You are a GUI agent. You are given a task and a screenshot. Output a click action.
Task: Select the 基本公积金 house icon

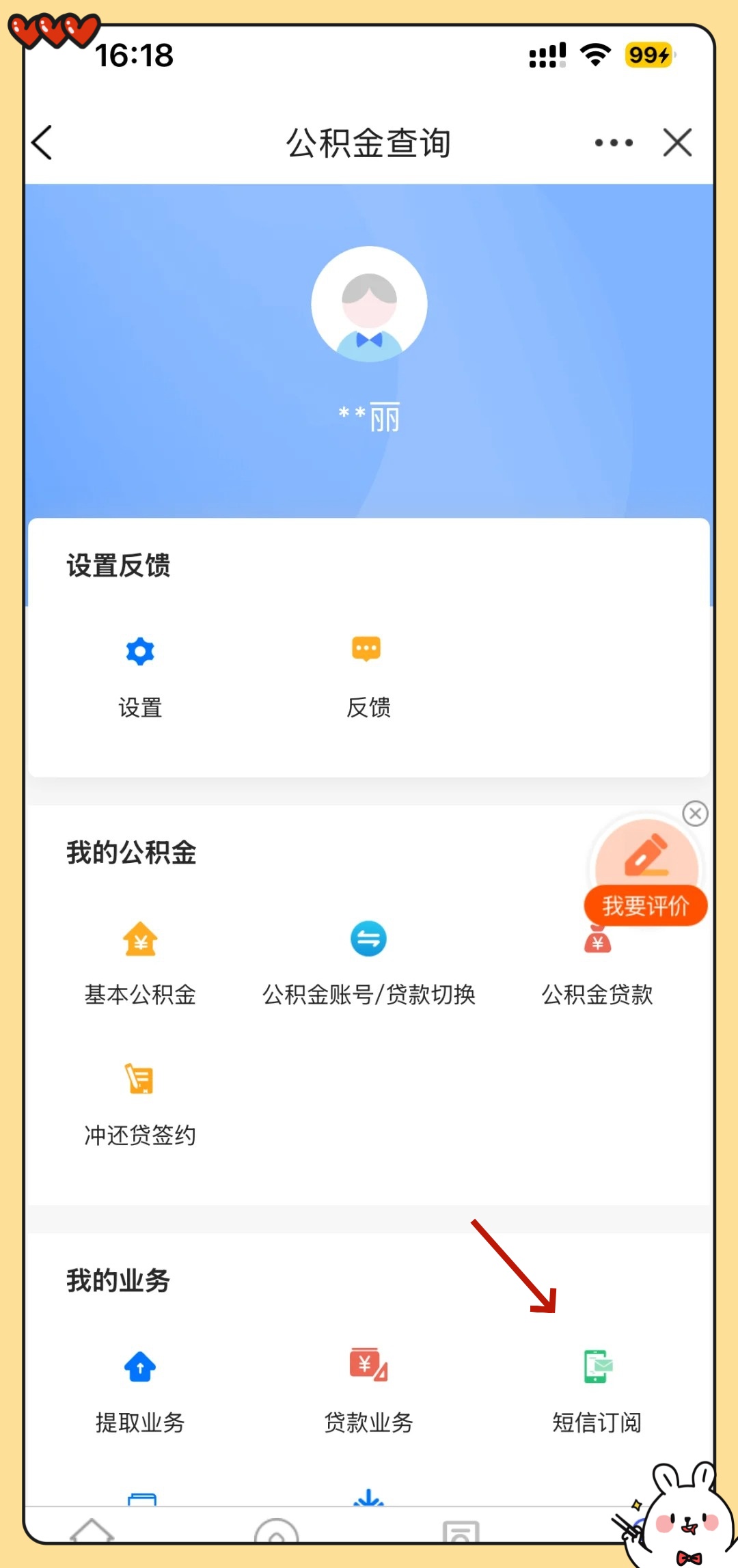pyautogui.click(x=139, y=939)
